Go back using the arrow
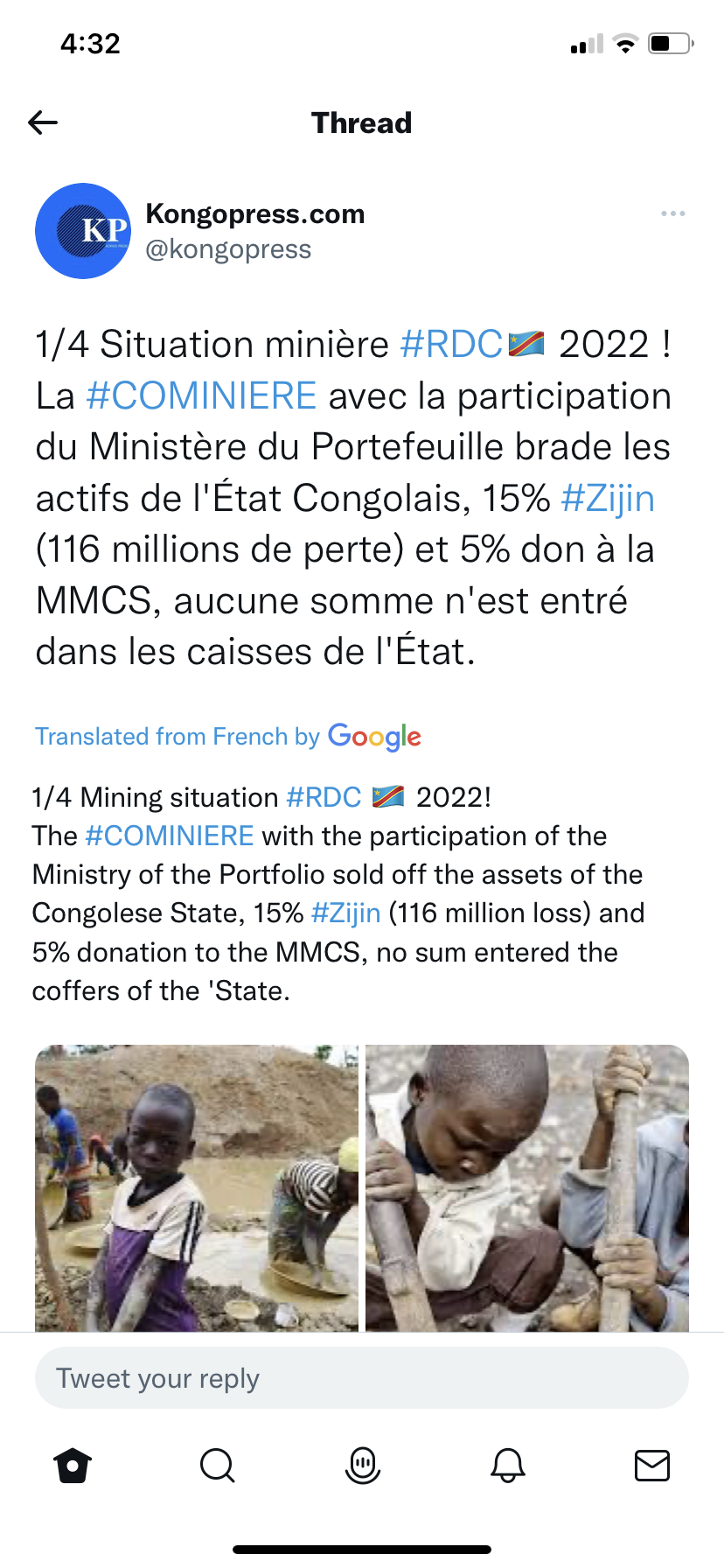This screenshot has width=724, height=1568. coord(43,122)
